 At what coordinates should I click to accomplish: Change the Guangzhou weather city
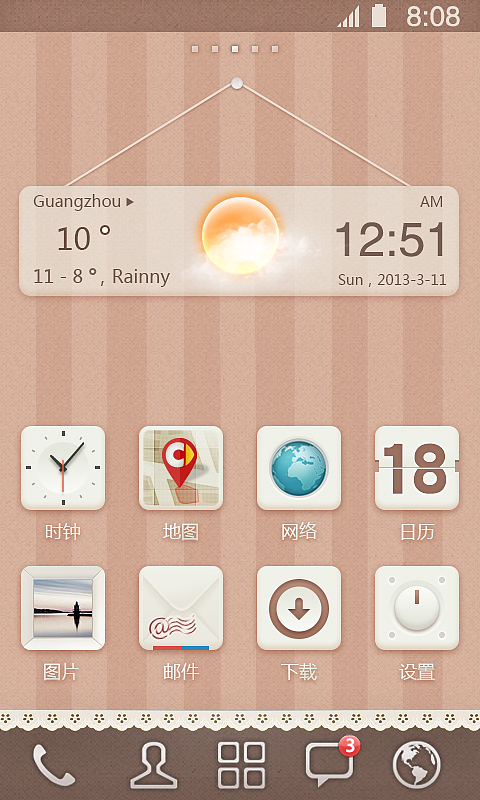point(84,202)
